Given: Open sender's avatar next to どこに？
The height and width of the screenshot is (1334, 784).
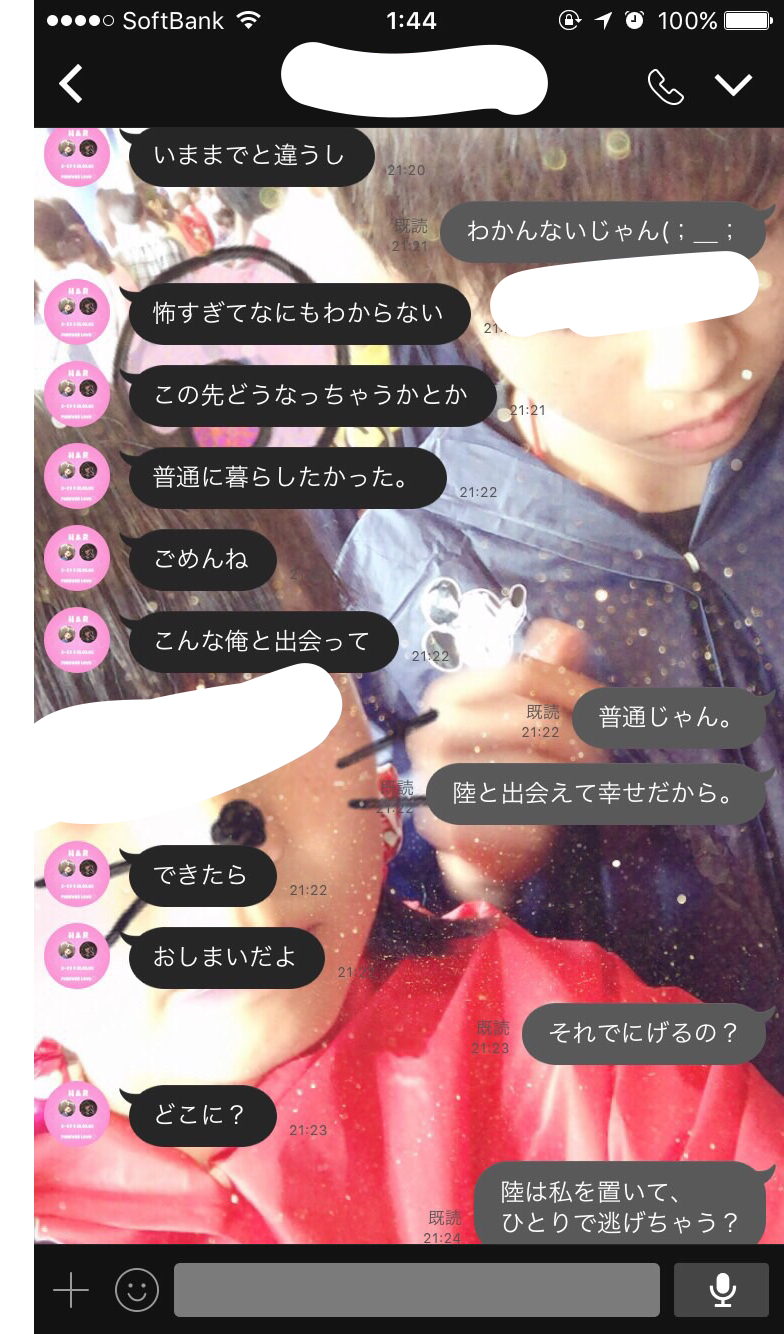Looking at the screenshot, I should pyautogui.click(x=77, y=1113).
